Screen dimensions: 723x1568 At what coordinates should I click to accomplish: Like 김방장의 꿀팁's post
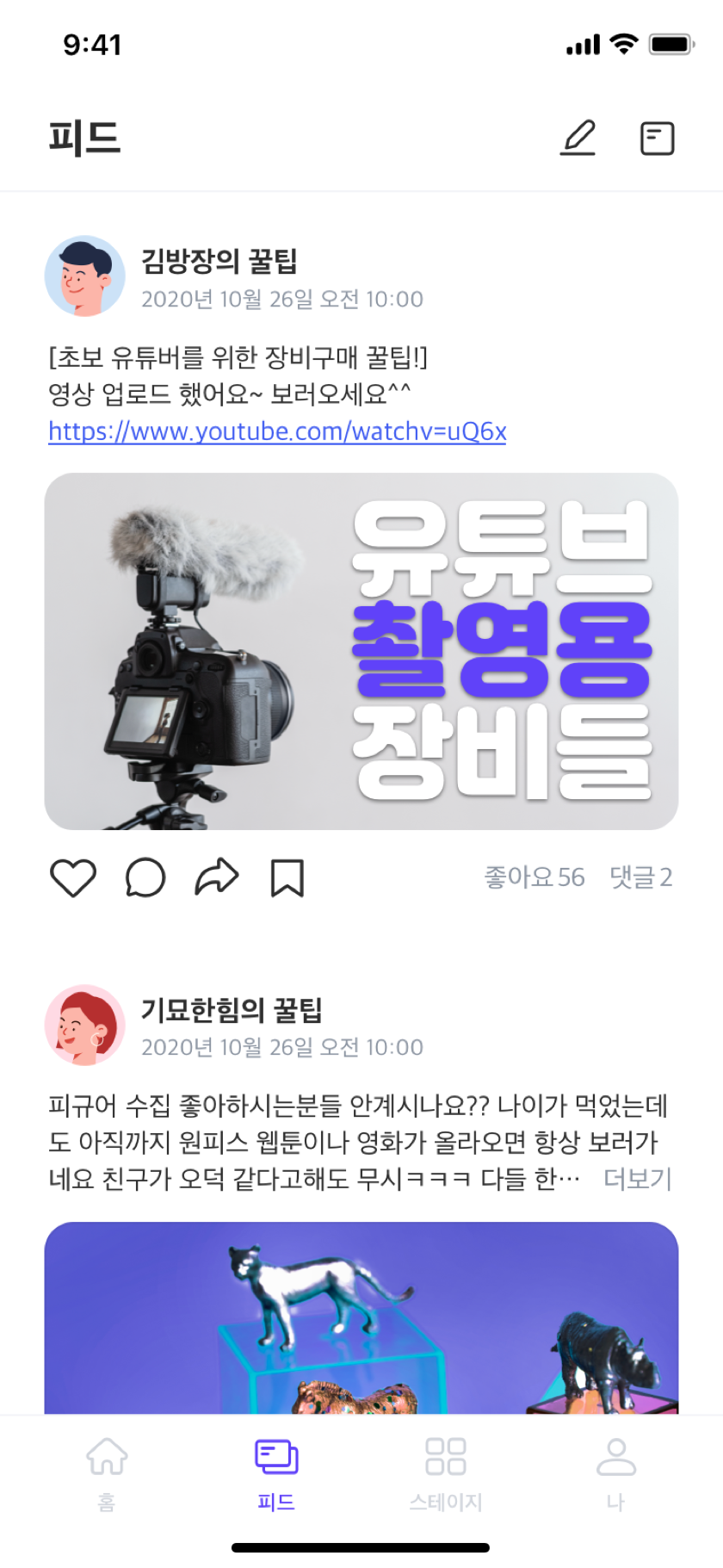73,877
